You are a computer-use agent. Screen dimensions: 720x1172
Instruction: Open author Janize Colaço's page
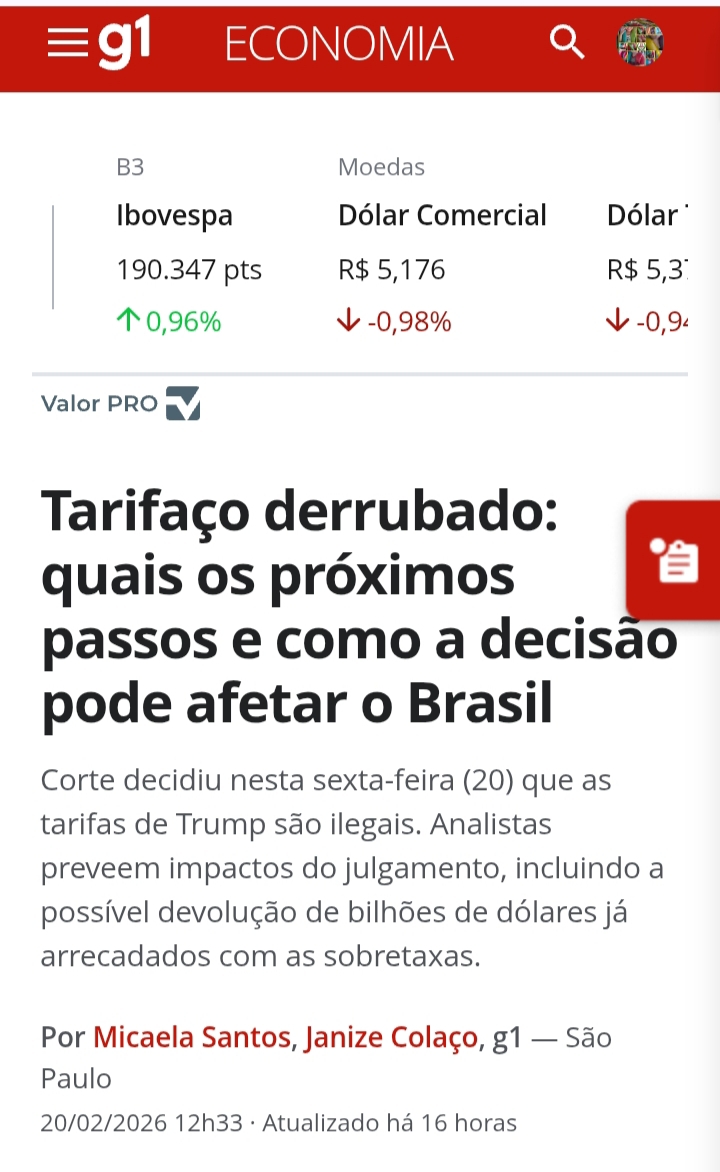click(391, 1038)
